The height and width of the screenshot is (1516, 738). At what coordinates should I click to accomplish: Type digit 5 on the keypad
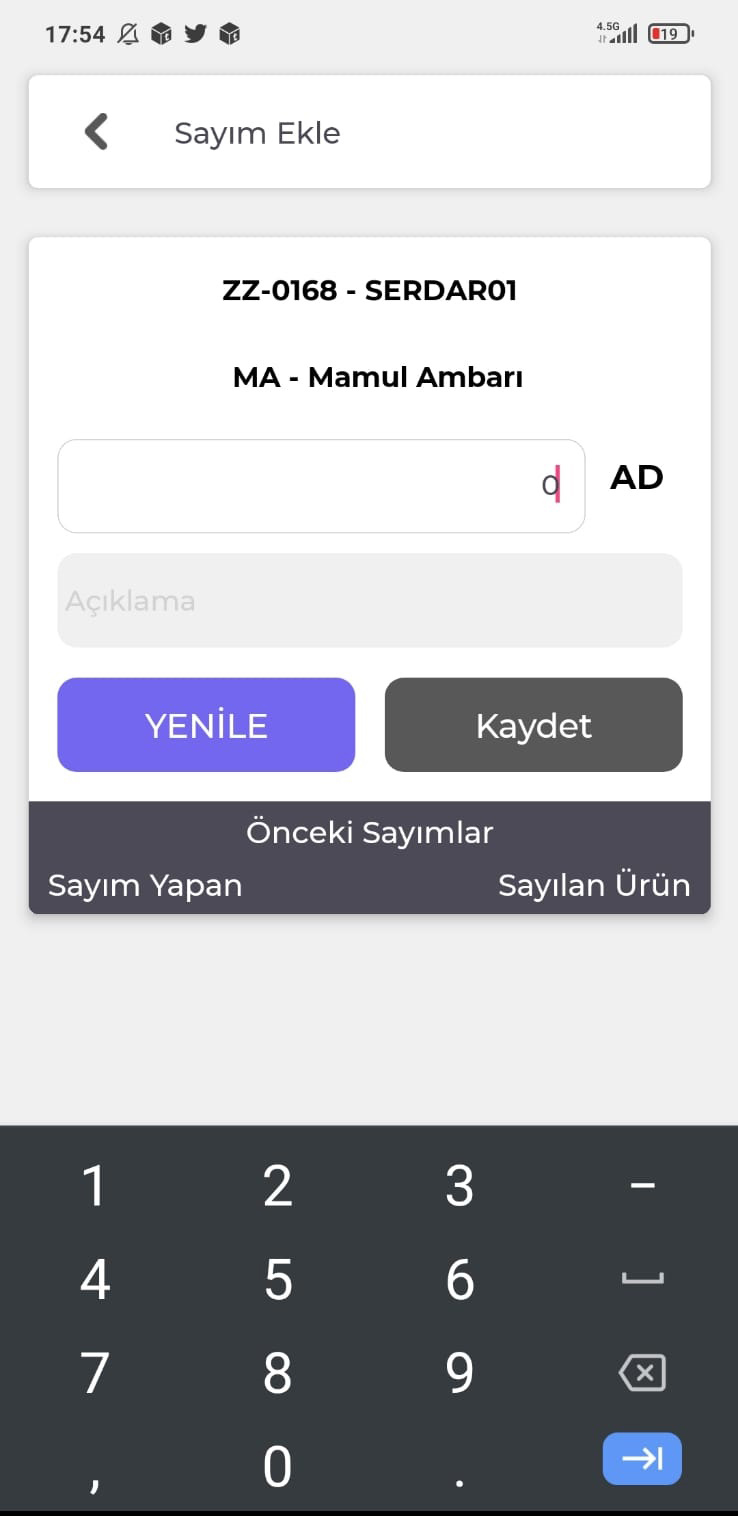coord(277,1280)
